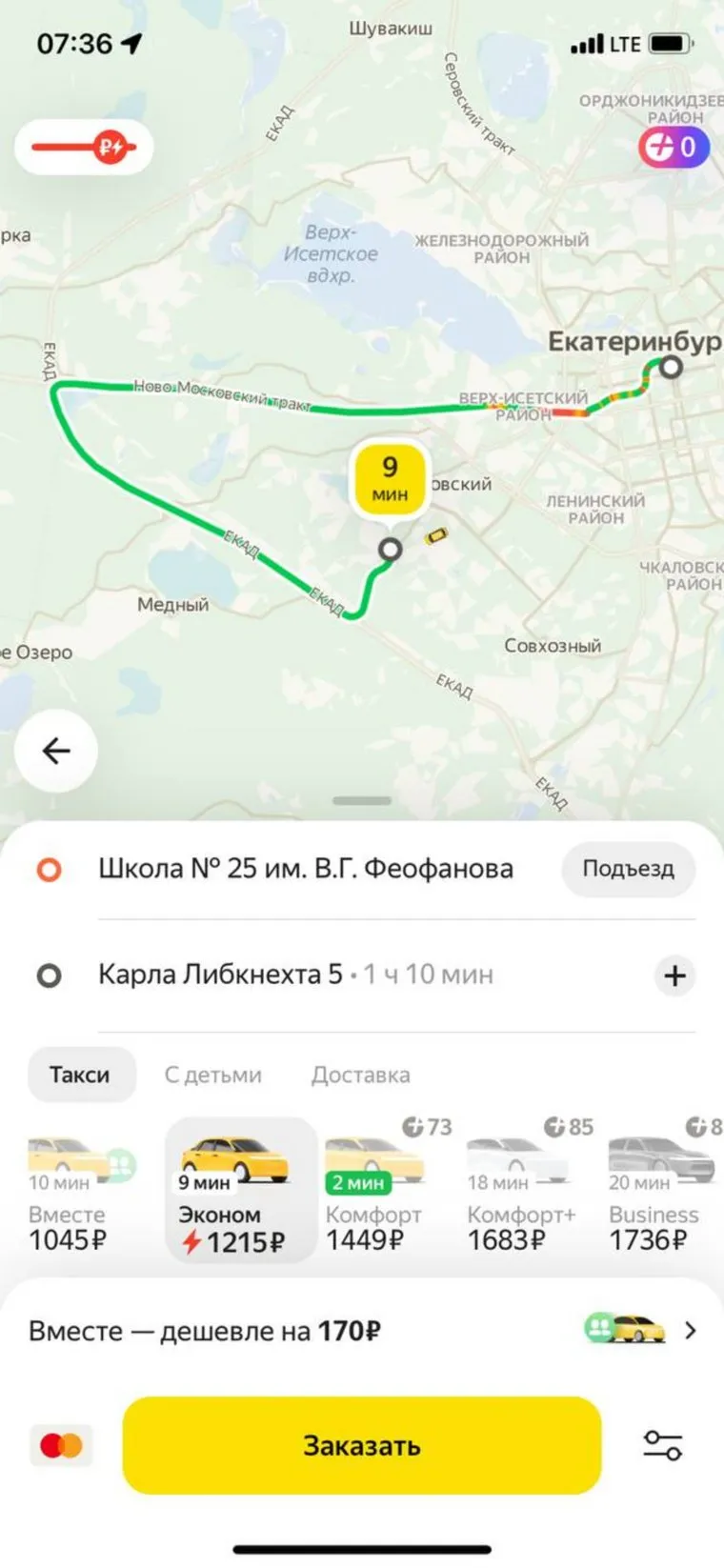Open ride options sliders icon
This screenshot has height=1568, width=724.
(x=662, y=1445)
